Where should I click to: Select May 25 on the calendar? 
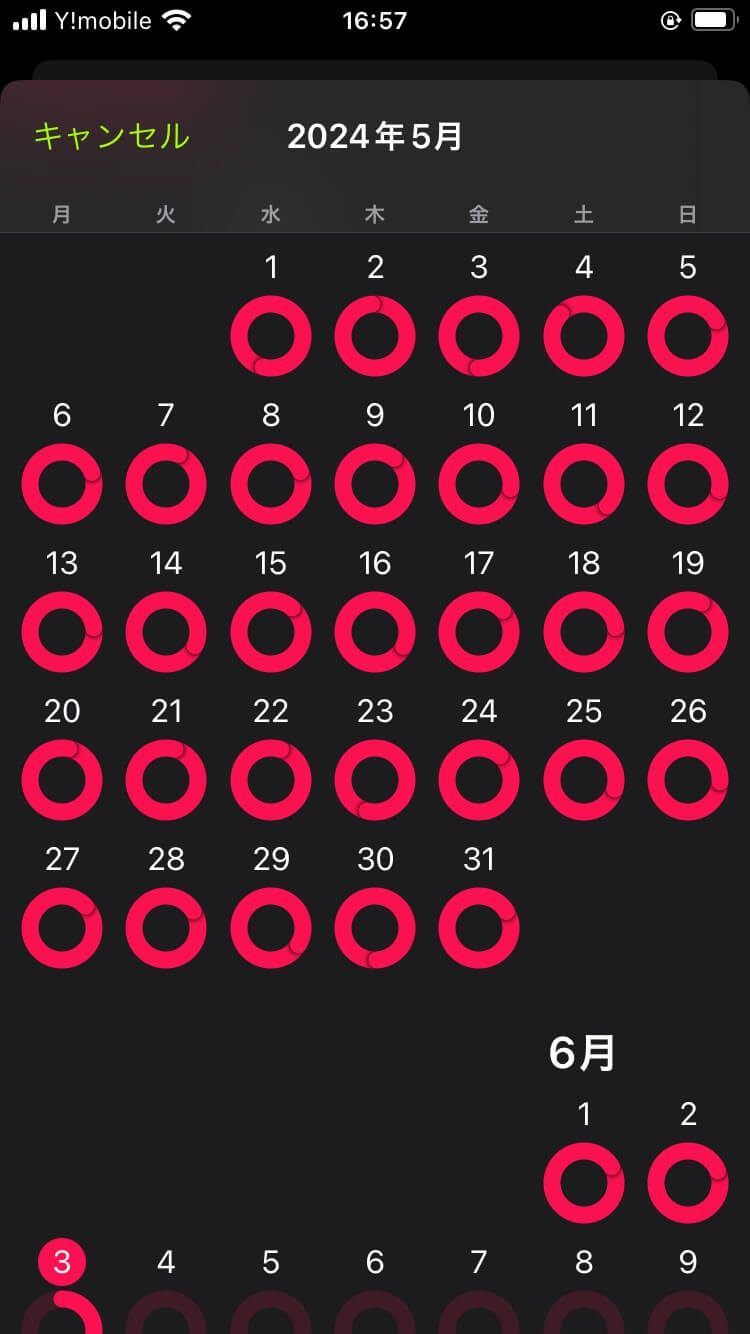[x=584, y=780]
